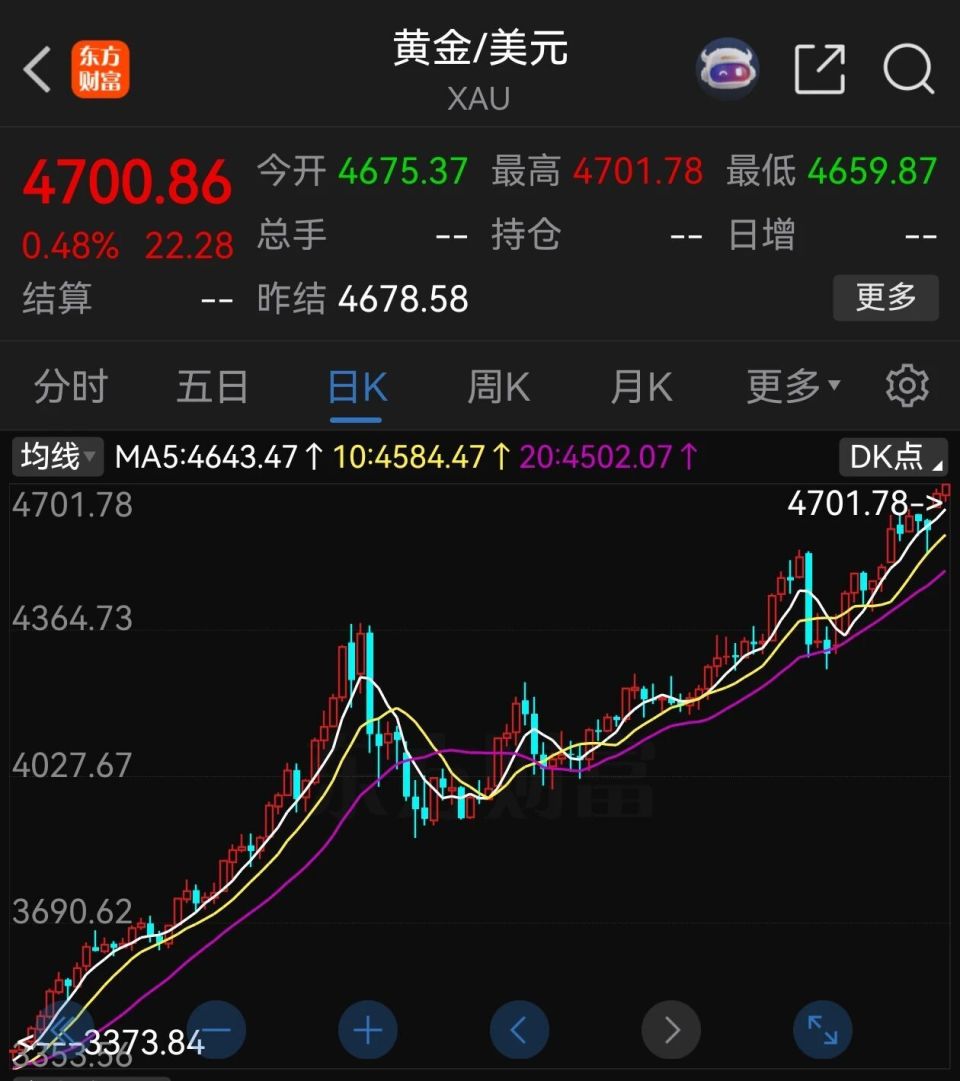This screenshot has height=1081, width=960.
Task: Open the chart settings gear
Action: click(906, 385)
